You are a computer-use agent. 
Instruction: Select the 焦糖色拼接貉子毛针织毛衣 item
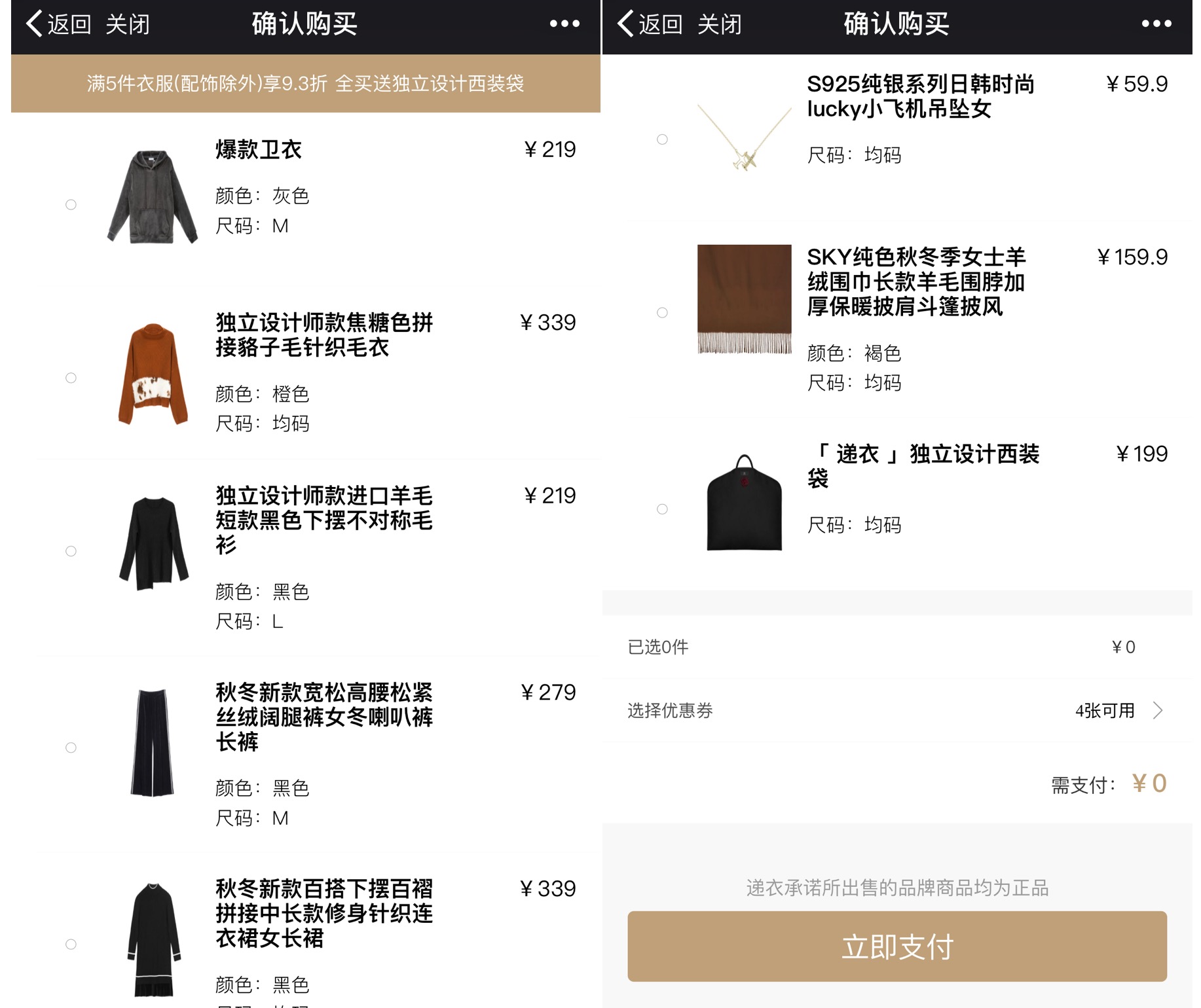[x=71, y=378]
